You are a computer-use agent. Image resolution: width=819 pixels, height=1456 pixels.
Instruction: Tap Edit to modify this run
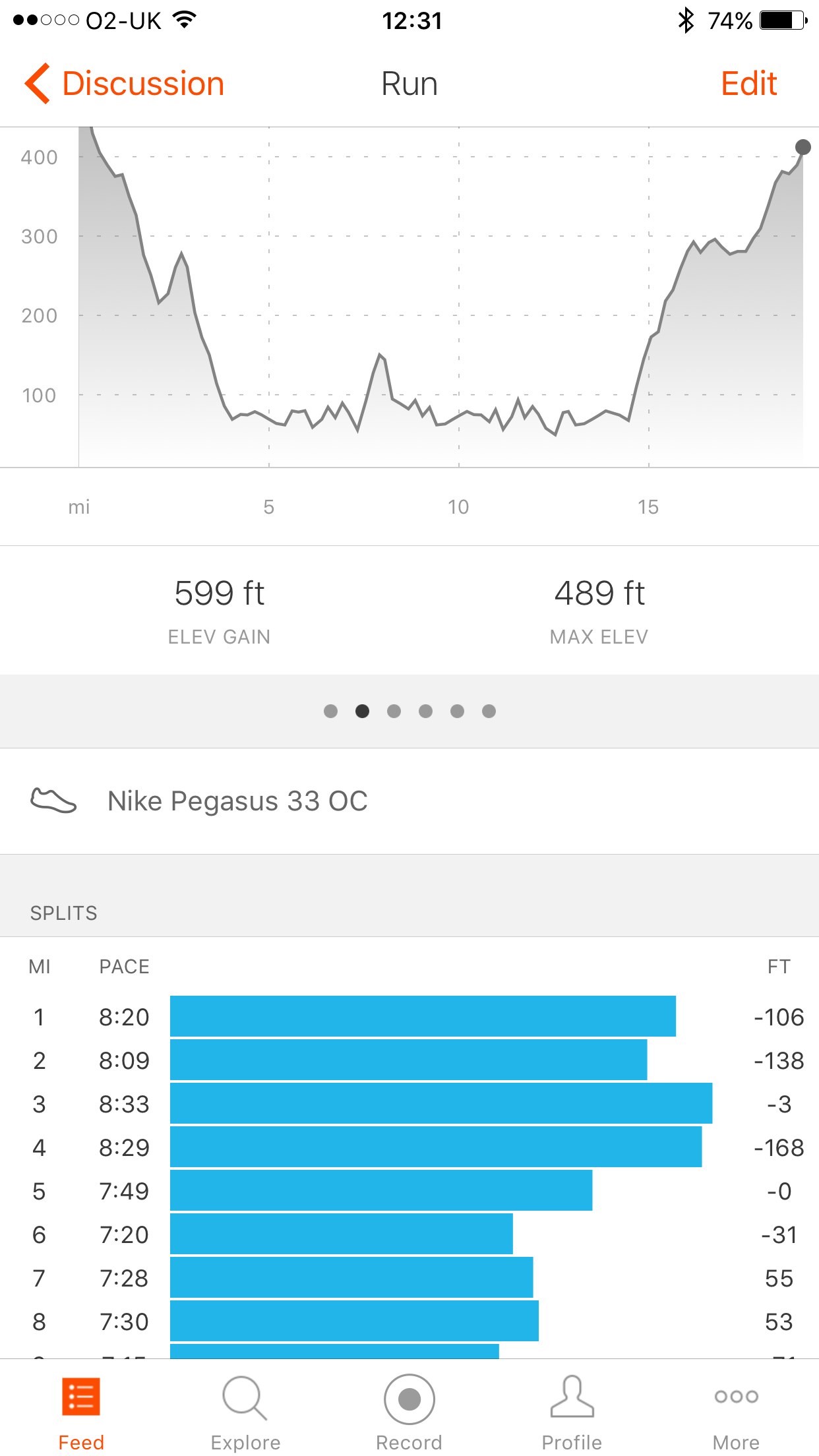[748, 84]
